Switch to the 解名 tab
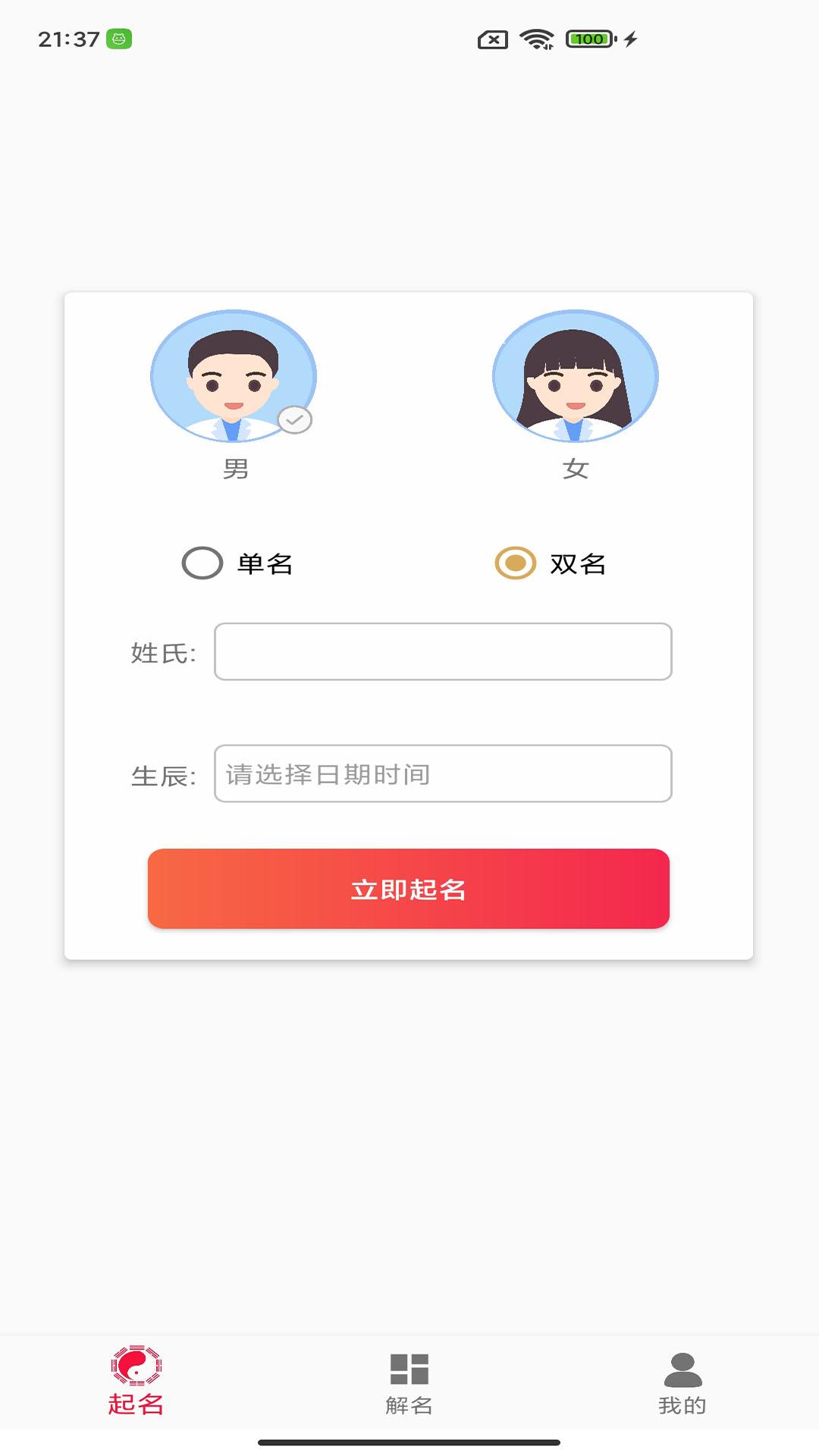 409,1384
